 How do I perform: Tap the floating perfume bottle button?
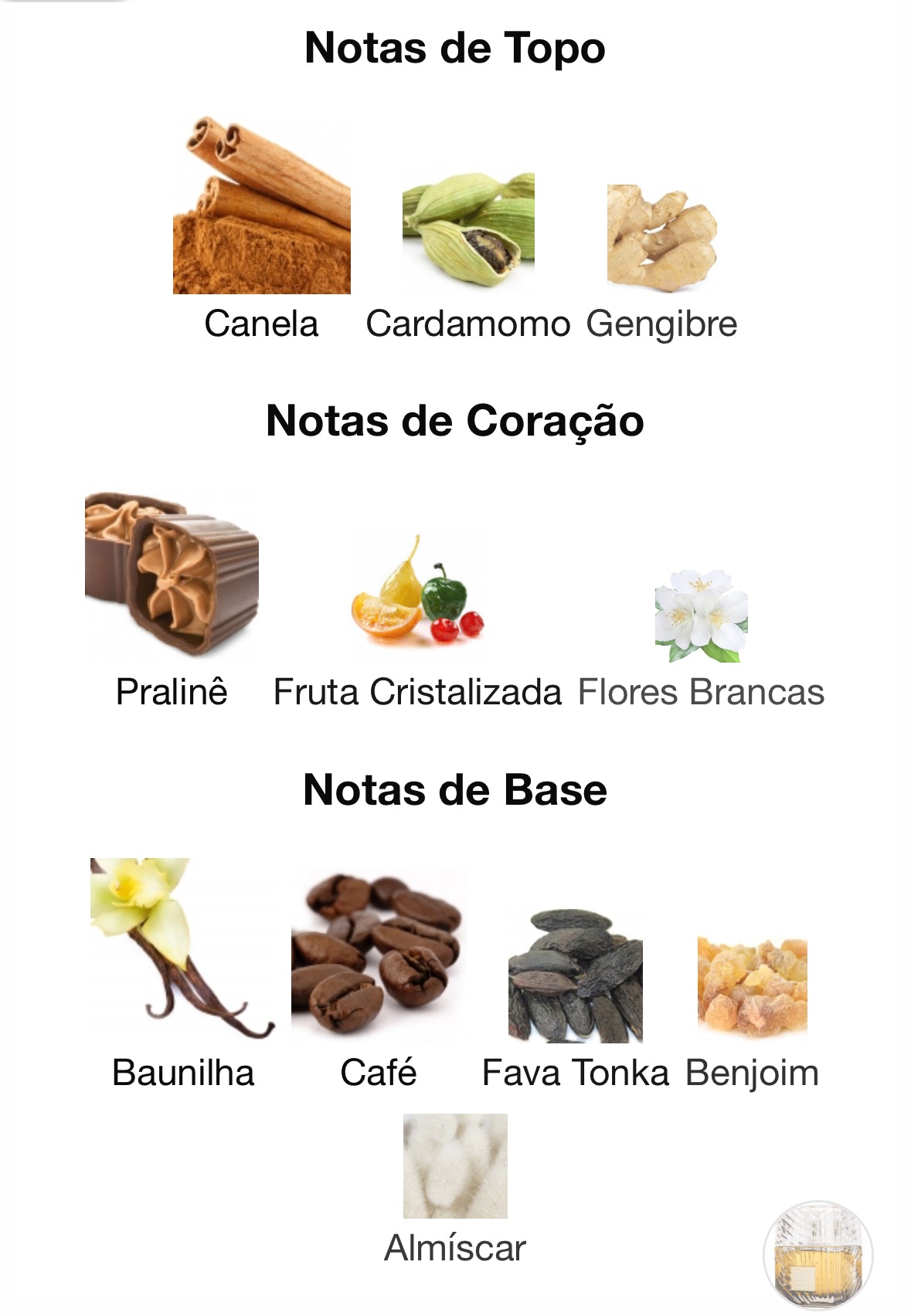[818, 1256]
